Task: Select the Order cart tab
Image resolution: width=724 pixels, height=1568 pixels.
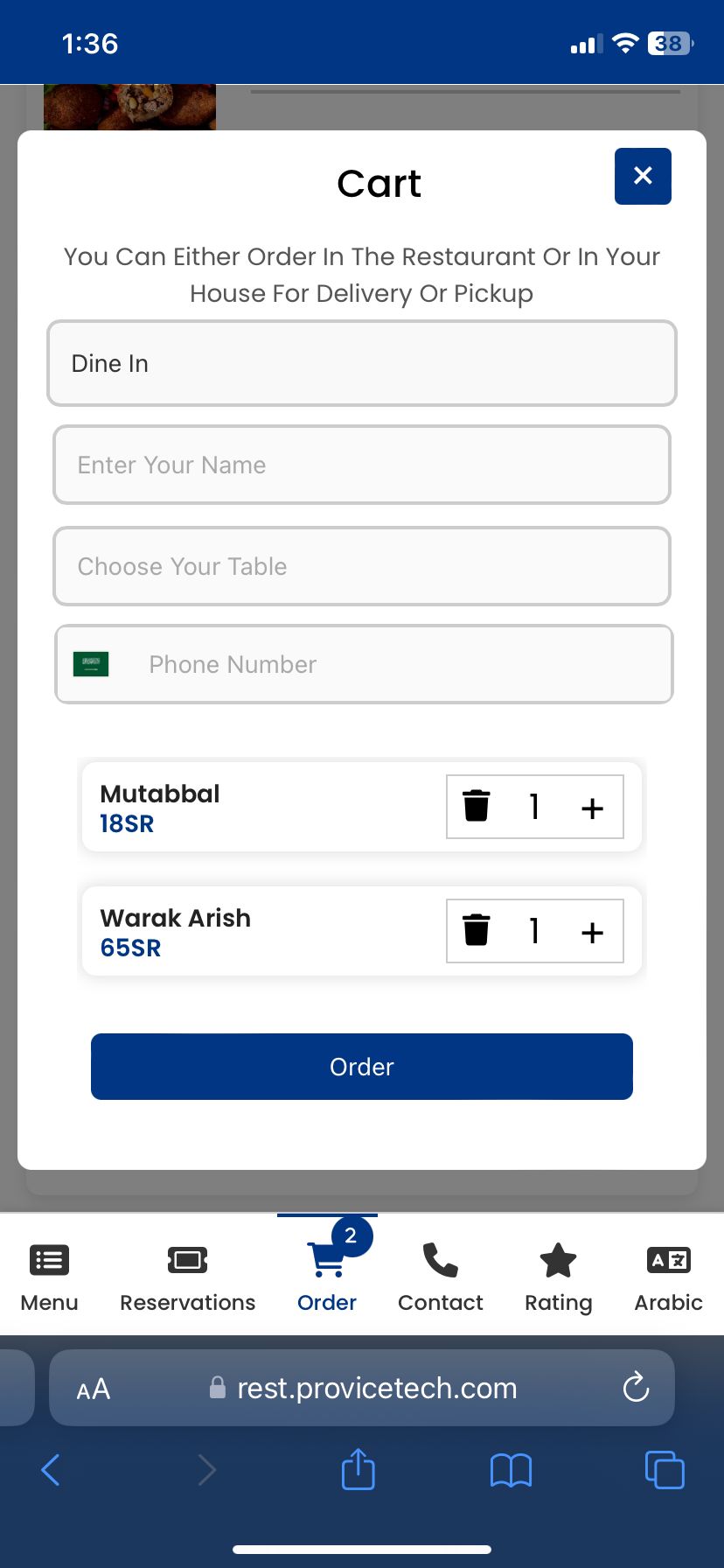Action: pos(327,1277)
